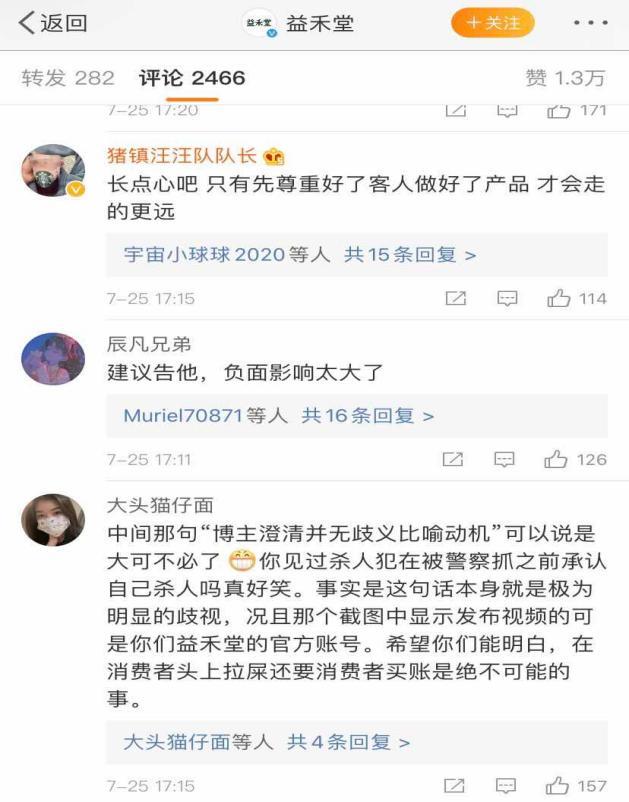Expand the 共15条回复 replies
This screenshot has width=629, height=802.
pyautogui.click(x=410, y=254)
